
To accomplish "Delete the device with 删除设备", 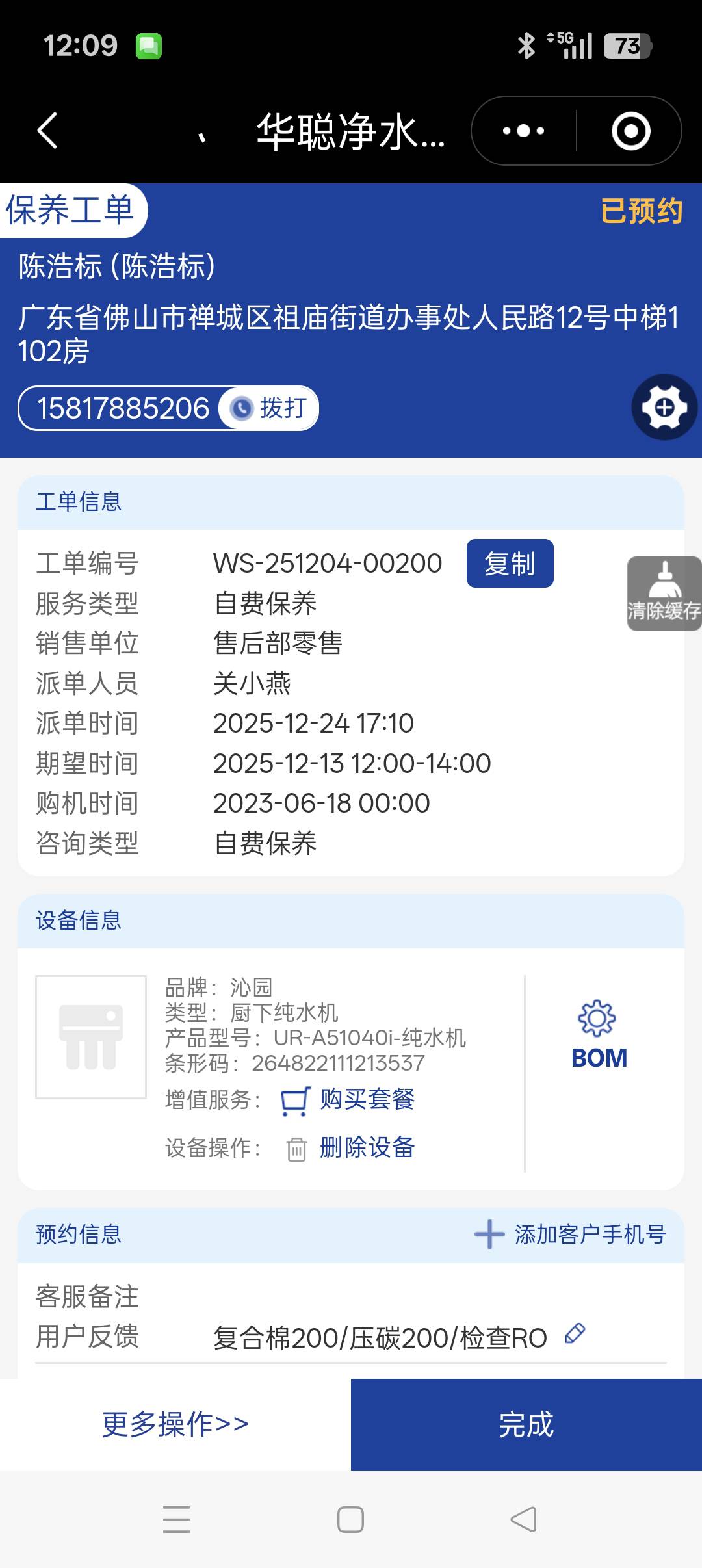I will tap(367, 1147).
